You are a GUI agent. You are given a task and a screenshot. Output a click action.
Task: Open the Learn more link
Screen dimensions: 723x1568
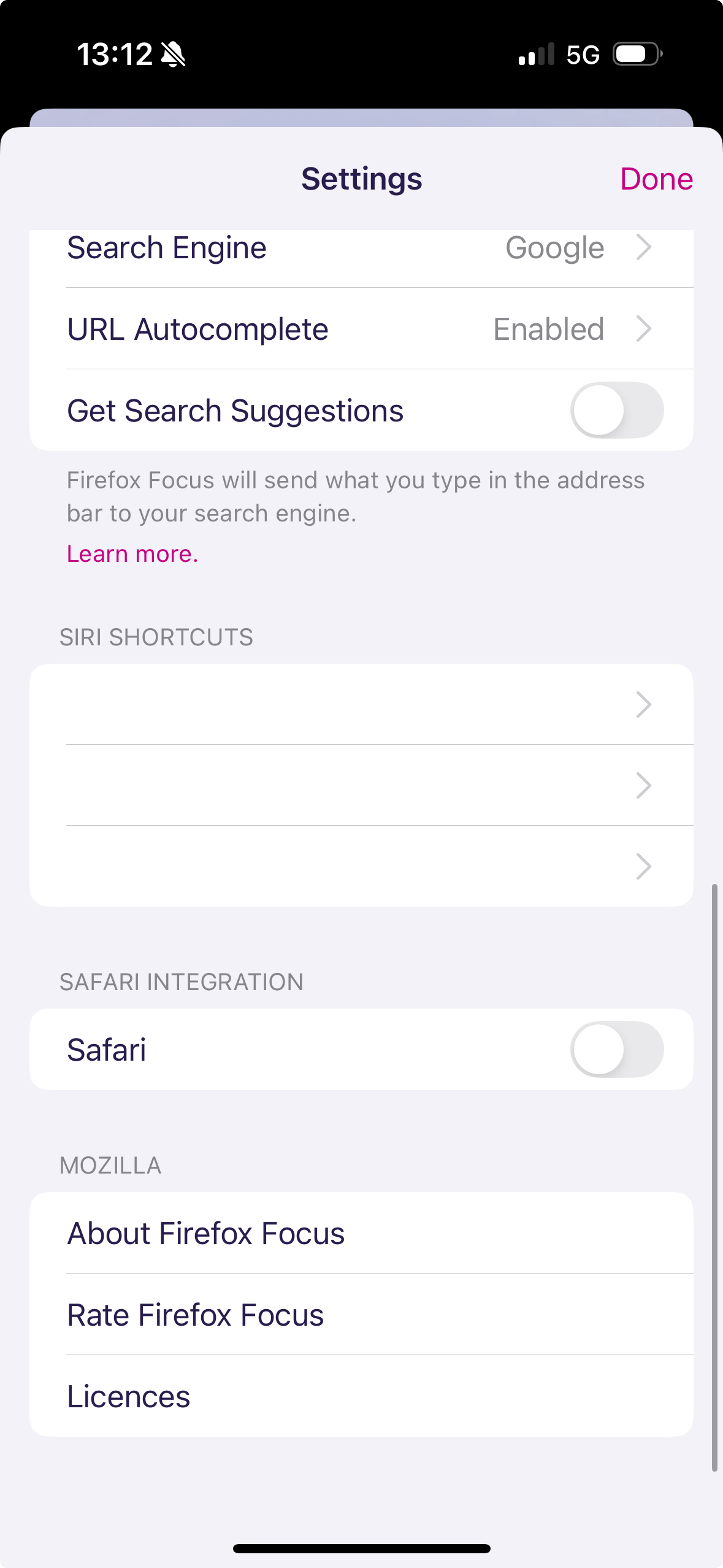132,554
